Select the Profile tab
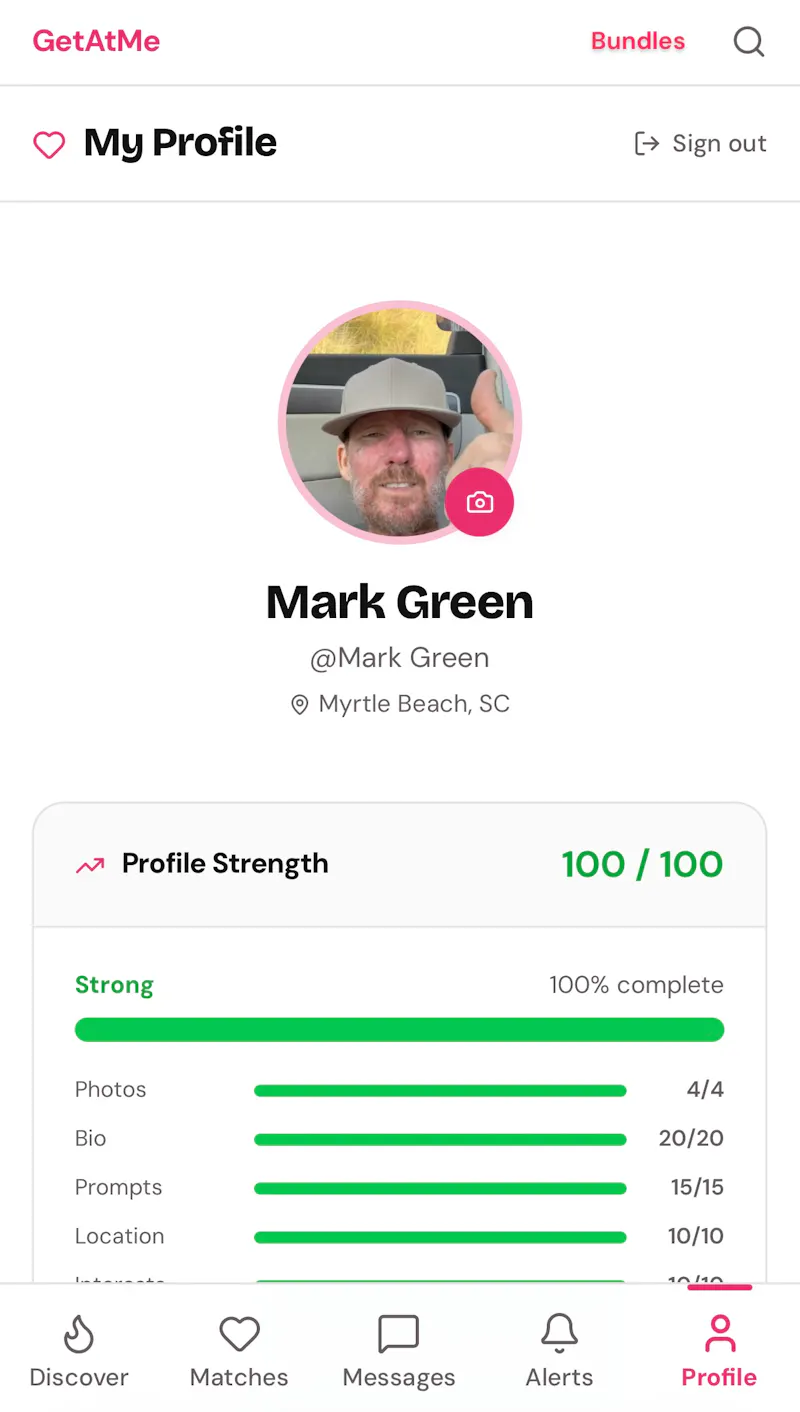 coord(719,1350)
